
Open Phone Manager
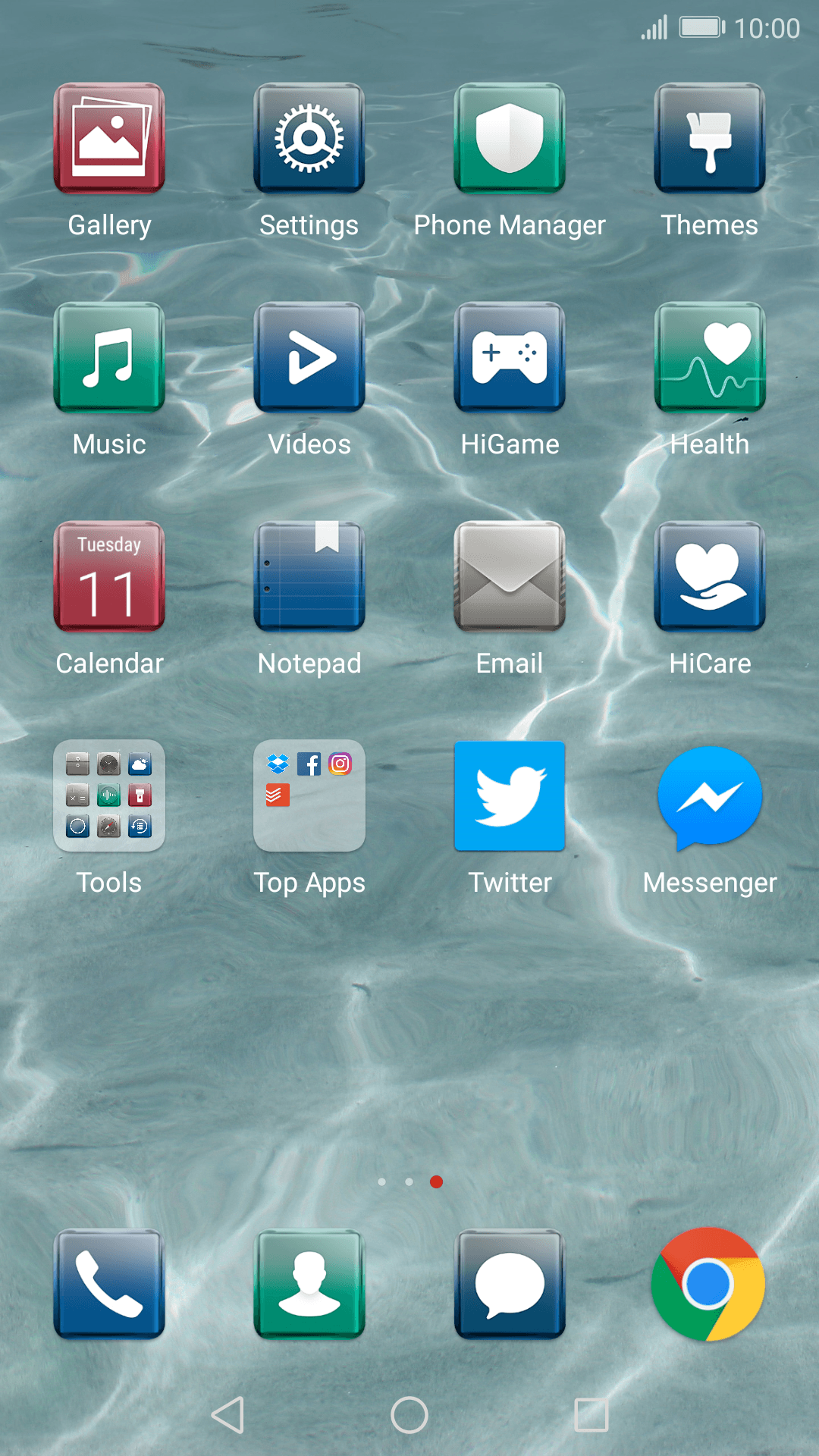(510, 138)
